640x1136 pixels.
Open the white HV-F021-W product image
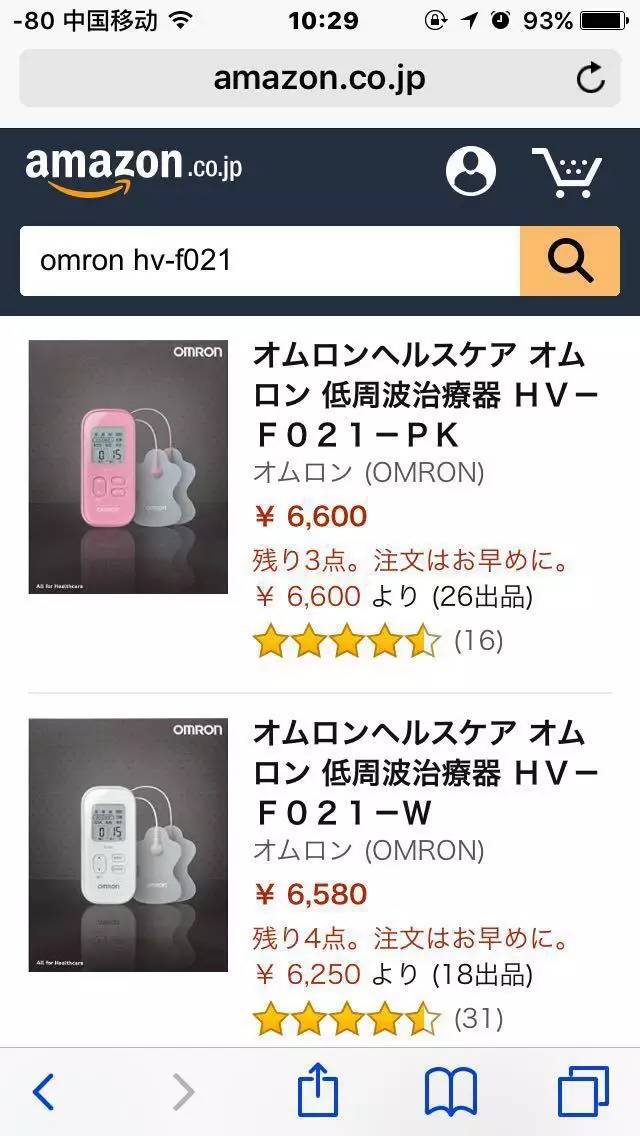[x=128, y=845]
